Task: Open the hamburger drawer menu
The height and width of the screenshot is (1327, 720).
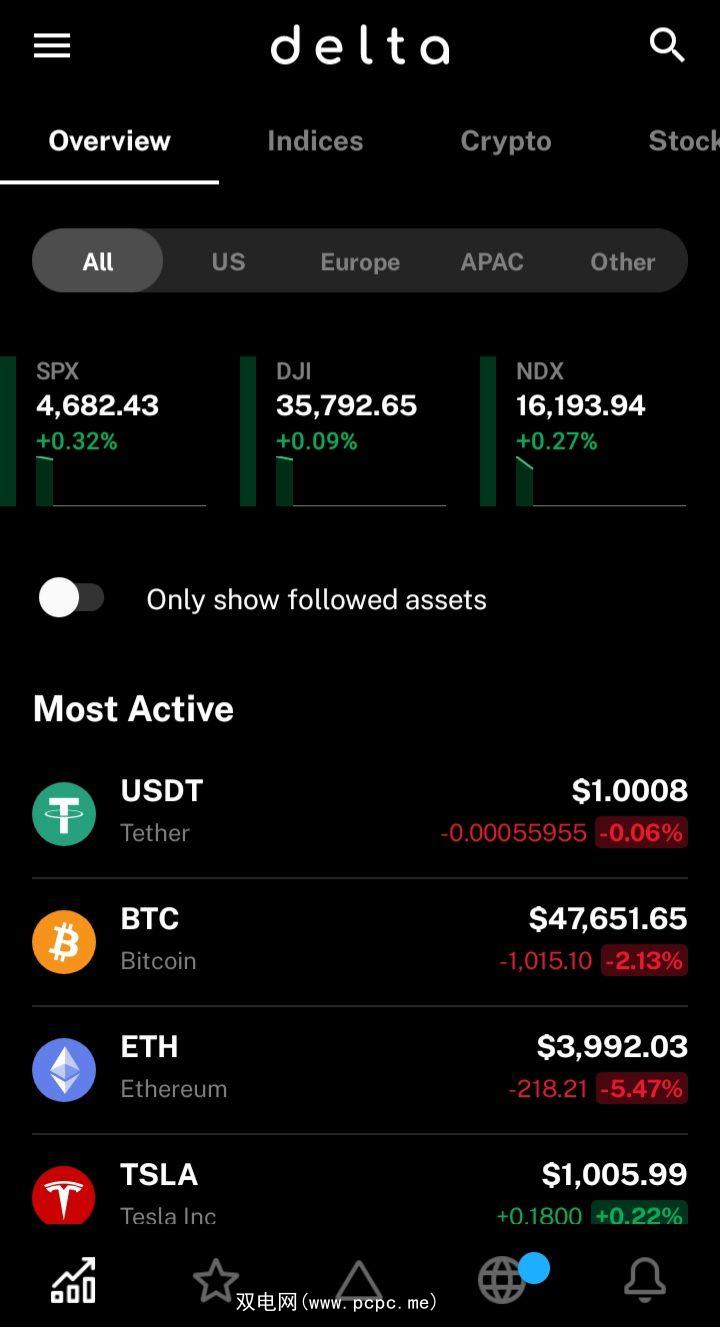Action: tap(52, 46)
